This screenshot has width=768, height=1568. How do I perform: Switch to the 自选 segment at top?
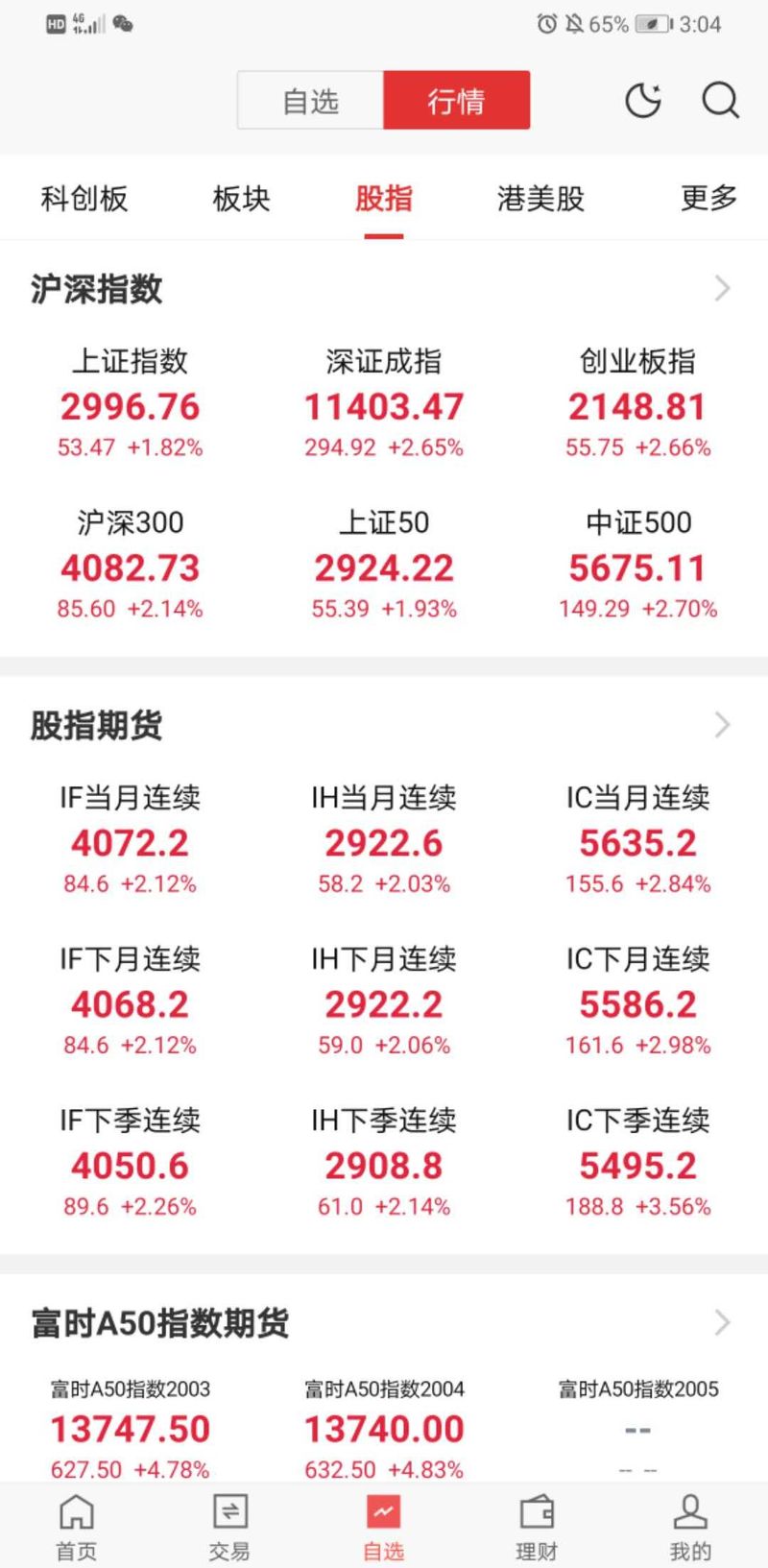tap(311, 100)
